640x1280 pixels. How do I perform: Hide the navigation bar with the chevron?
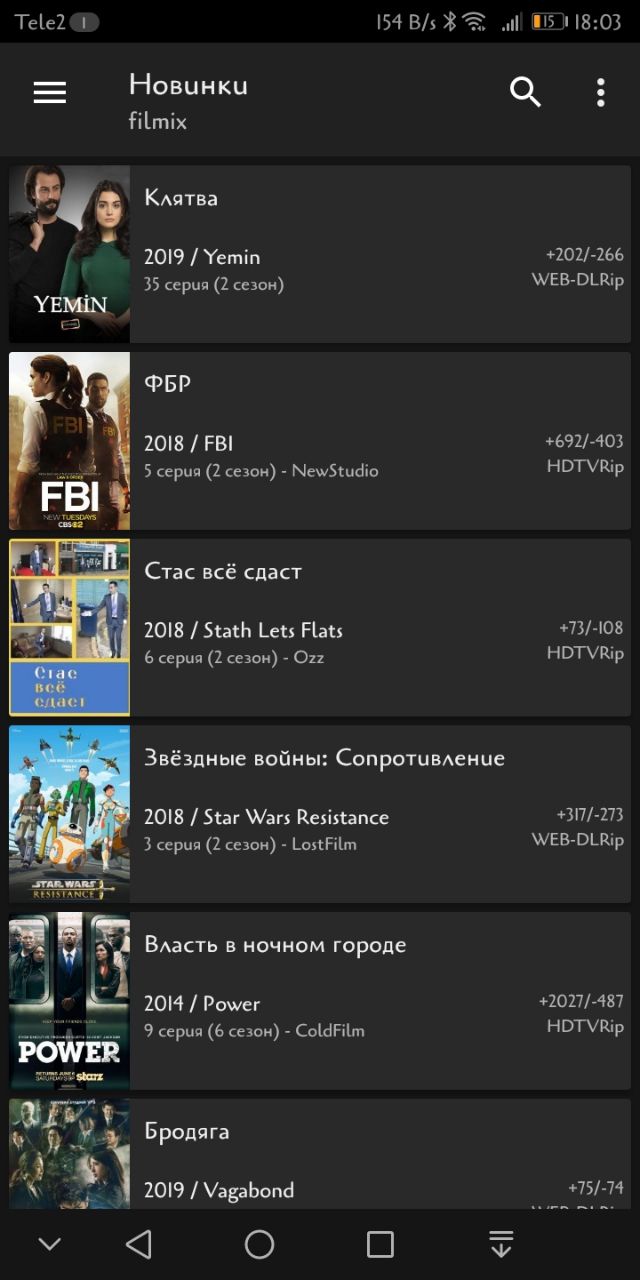50,1244
